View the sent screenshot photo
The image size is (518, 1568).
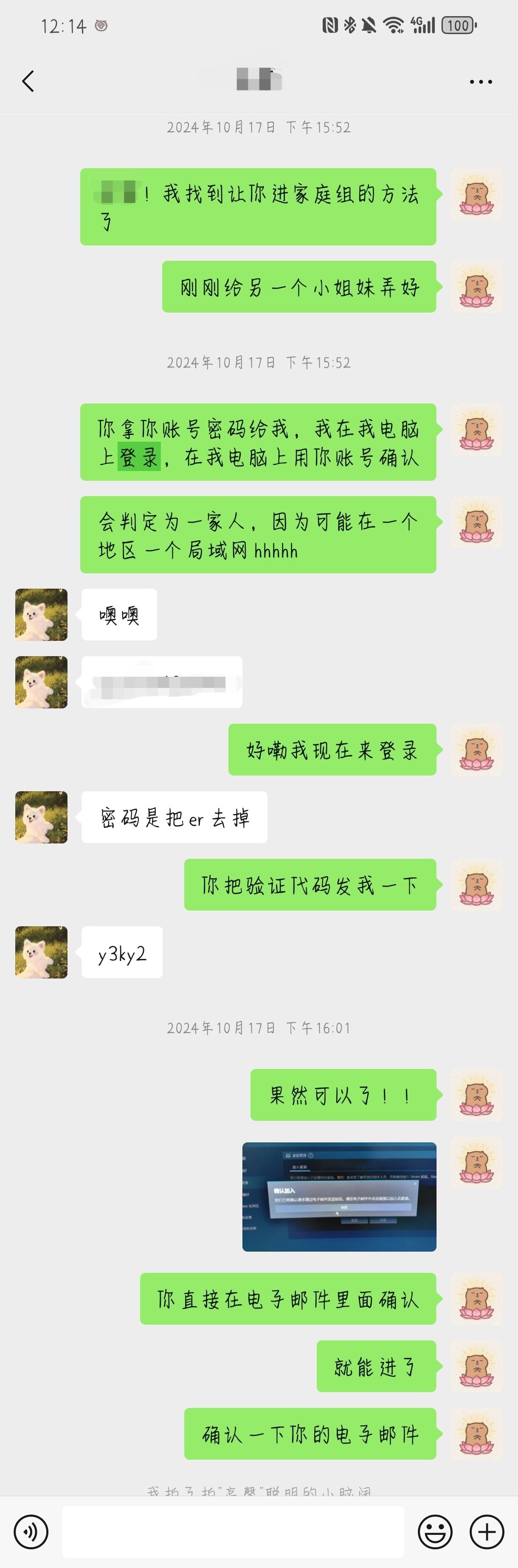pyautogui.click(x=339, y=1197)
